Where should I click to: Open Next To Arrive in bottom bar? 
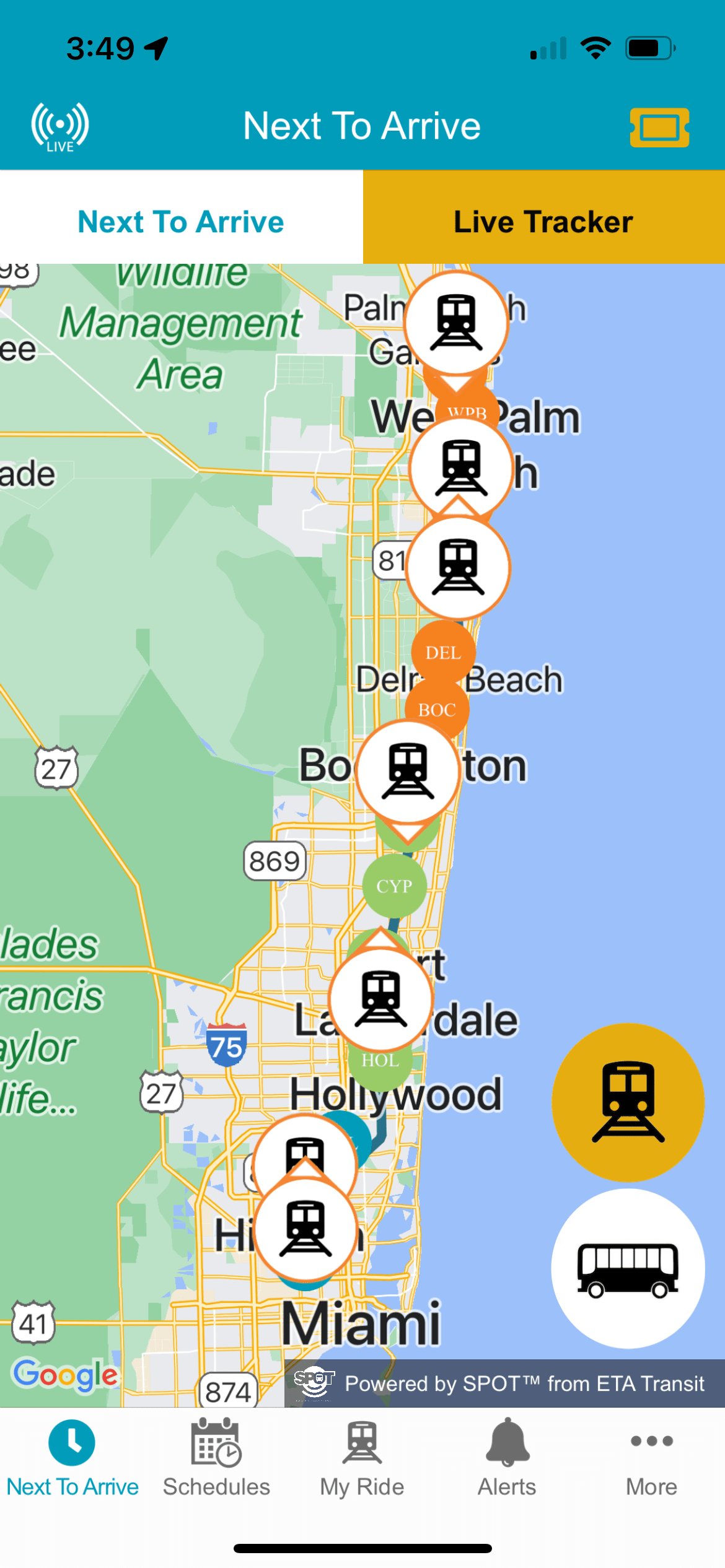[x=72, y=1458]
